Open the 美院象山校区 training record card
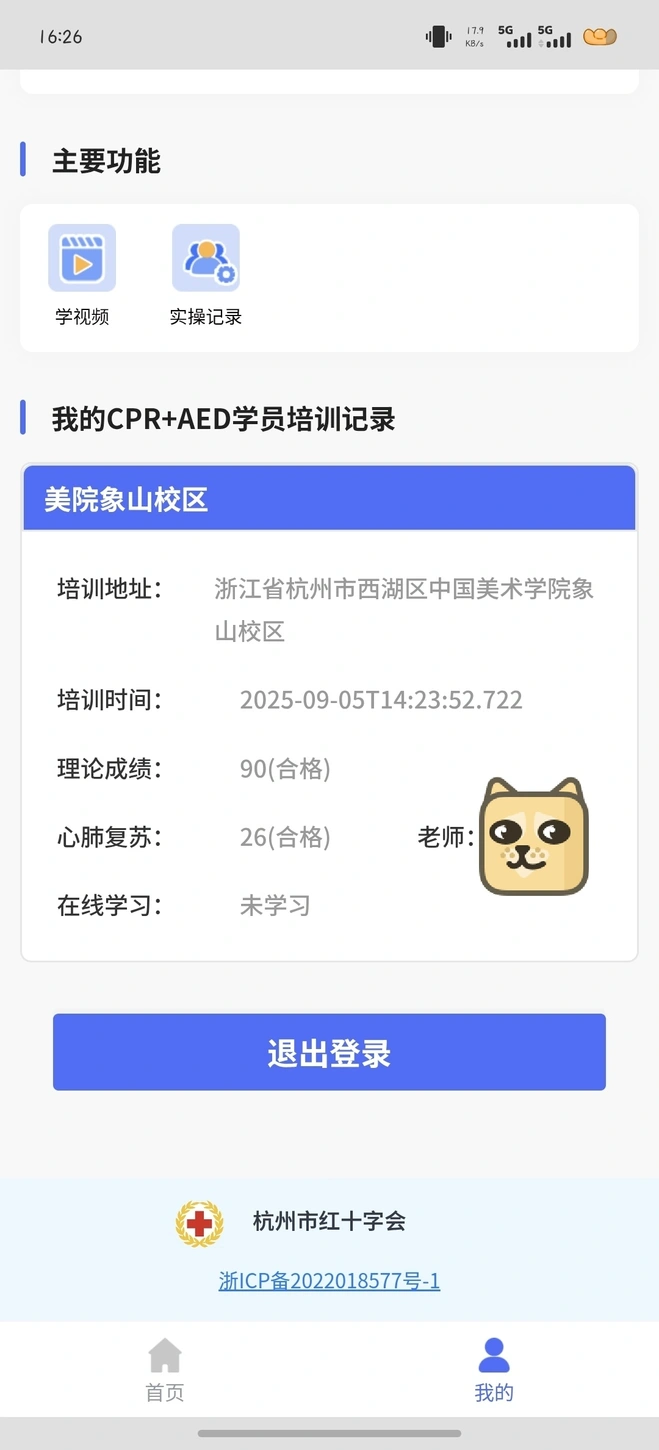 tap(329, 498)
